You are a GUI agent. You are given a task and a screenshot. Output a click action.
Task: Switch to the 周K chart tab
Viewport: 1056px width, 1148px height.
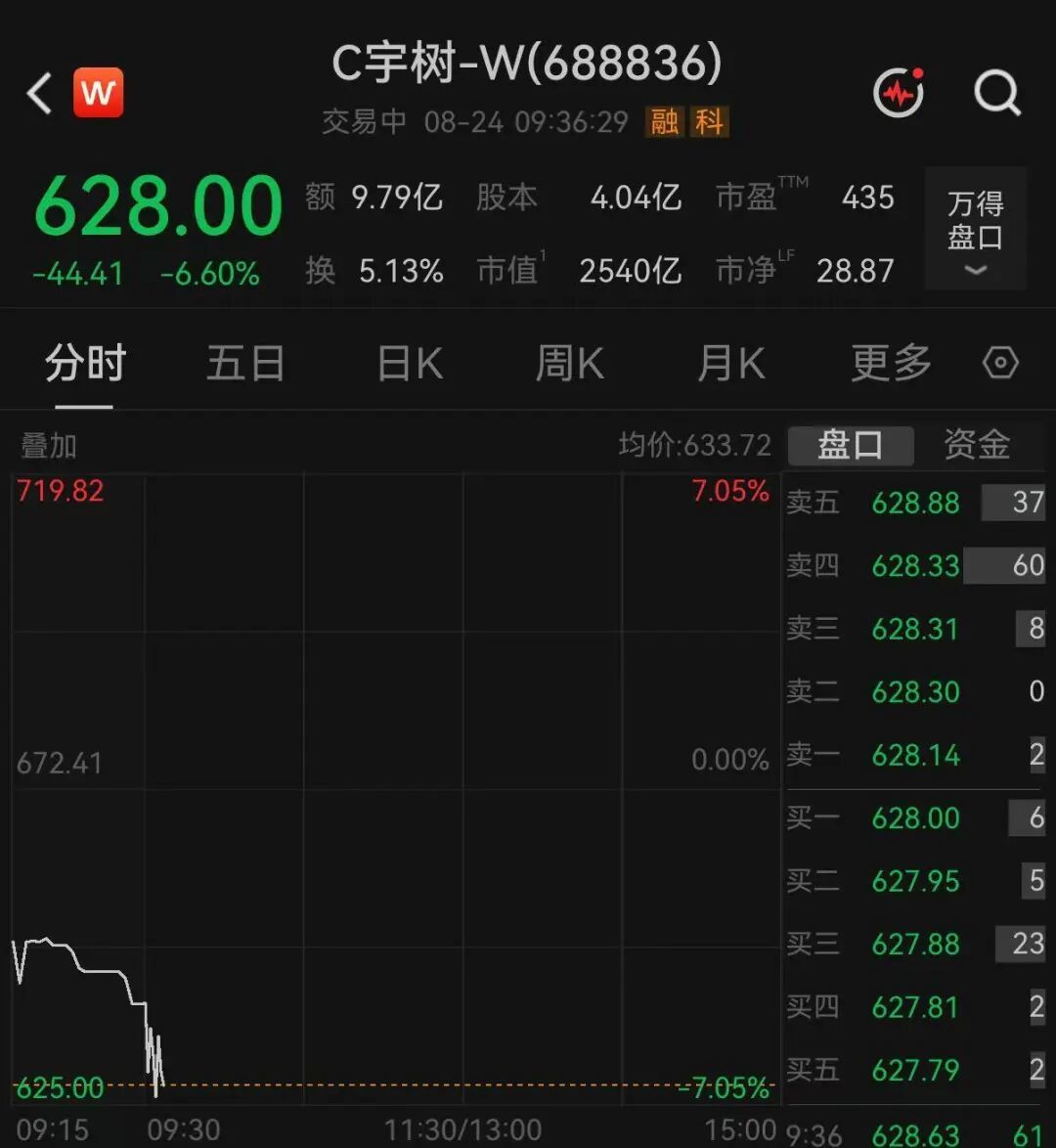[569, 363]
